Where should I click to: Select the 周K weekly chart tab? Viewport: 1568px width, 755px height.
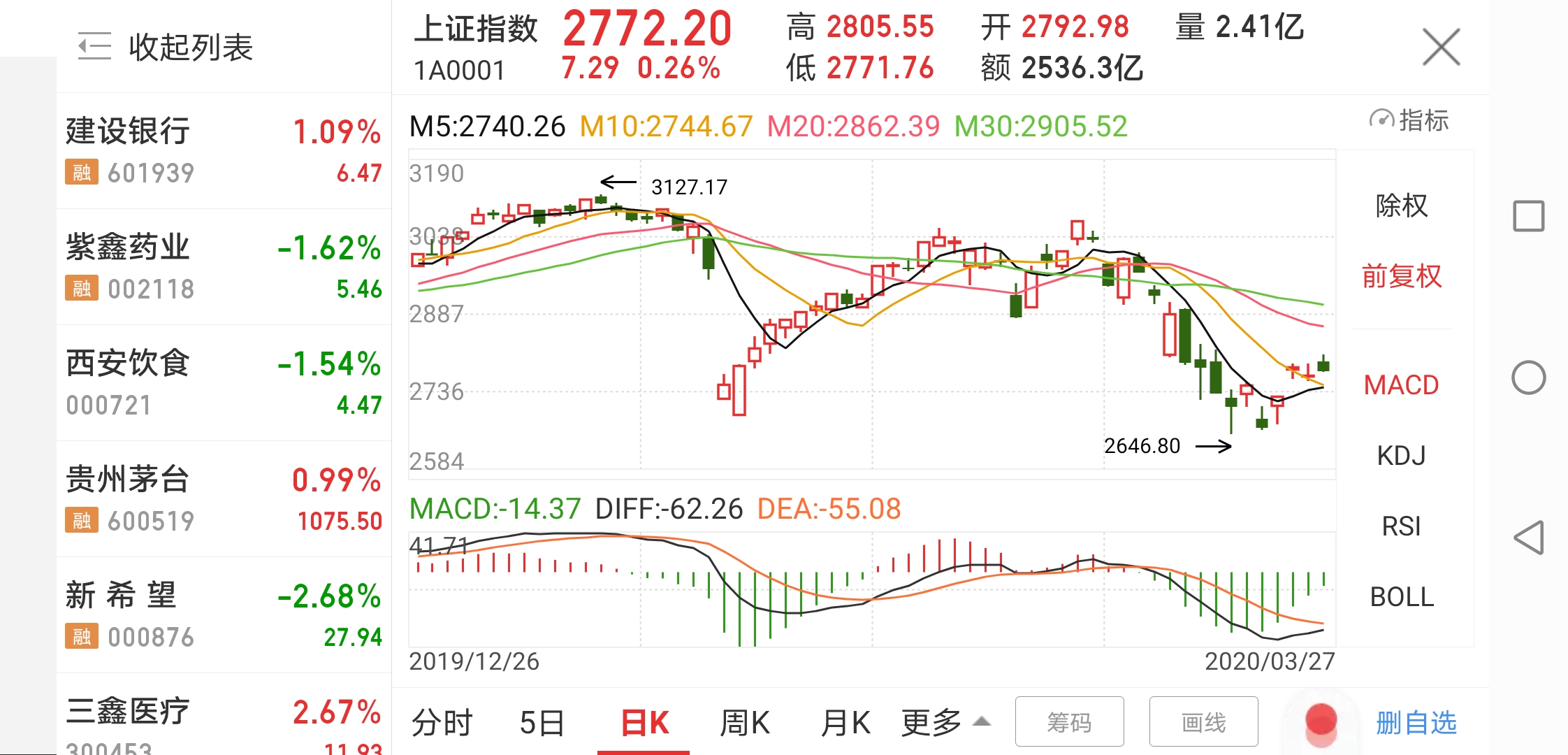tap(745, 723)
